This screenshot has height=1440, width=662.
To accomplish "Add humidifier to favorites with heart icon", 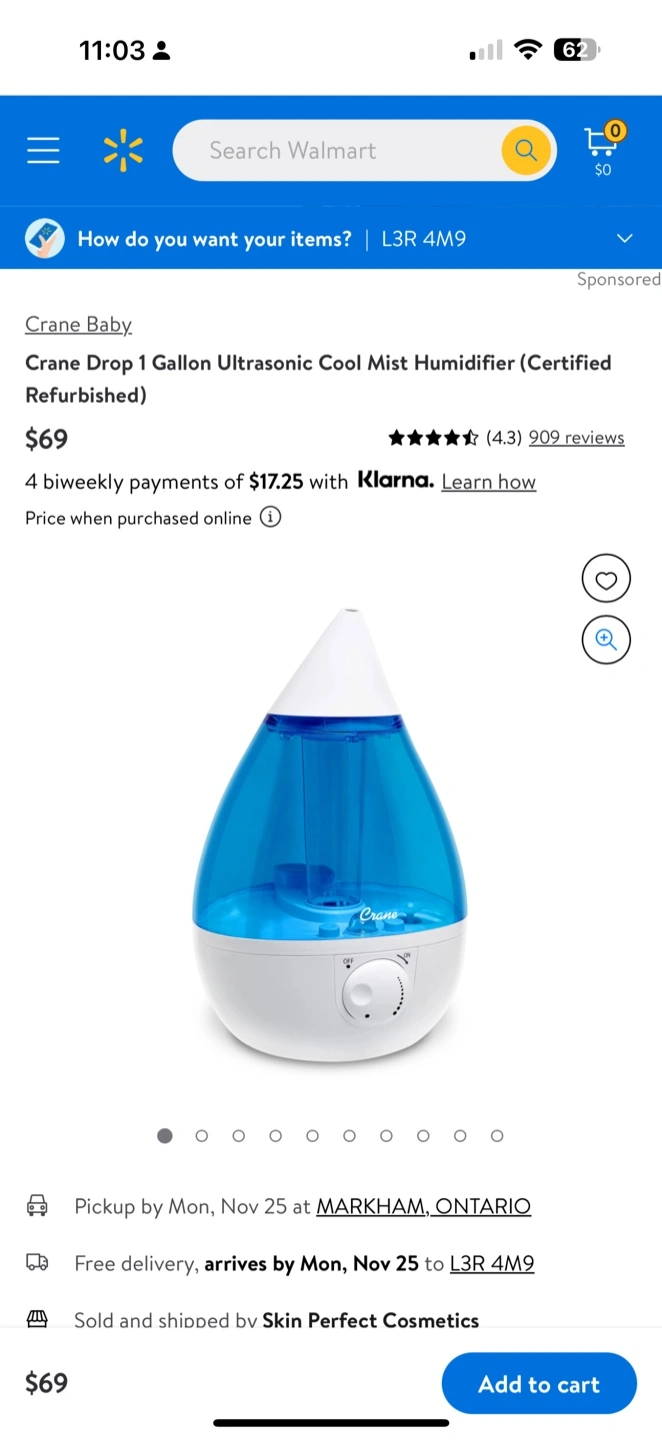I will pos(606,579).
